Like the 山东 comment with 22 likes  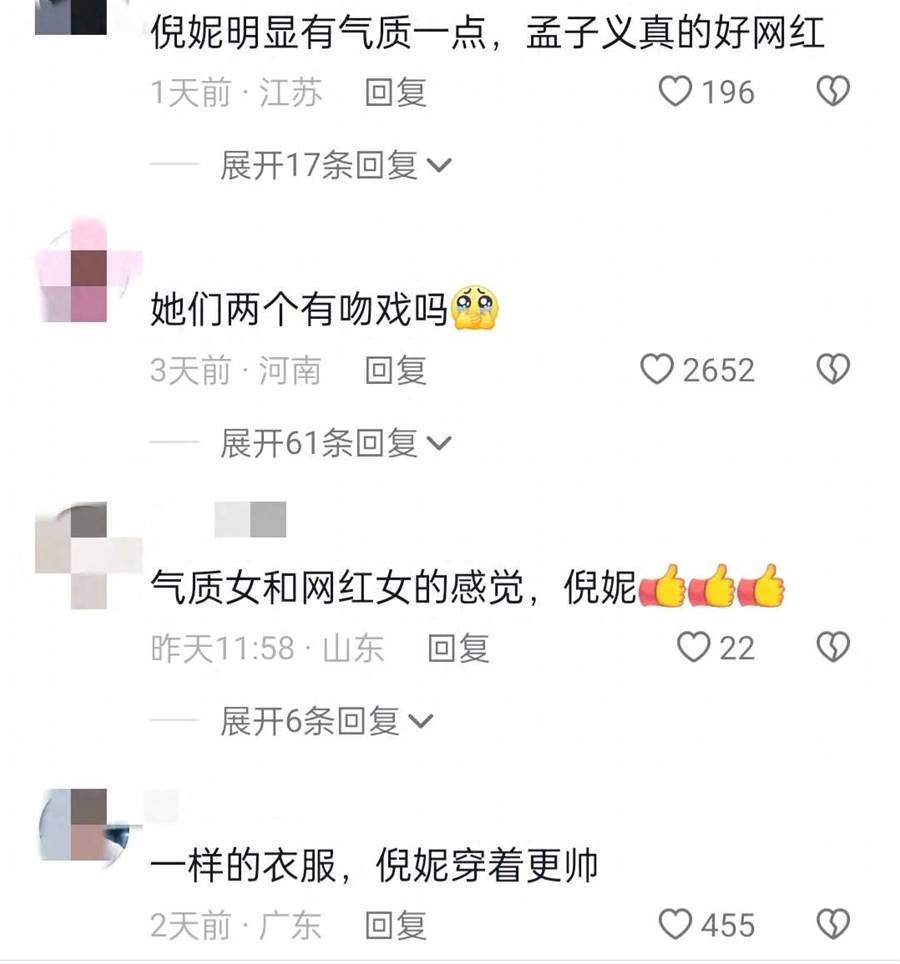693,648
